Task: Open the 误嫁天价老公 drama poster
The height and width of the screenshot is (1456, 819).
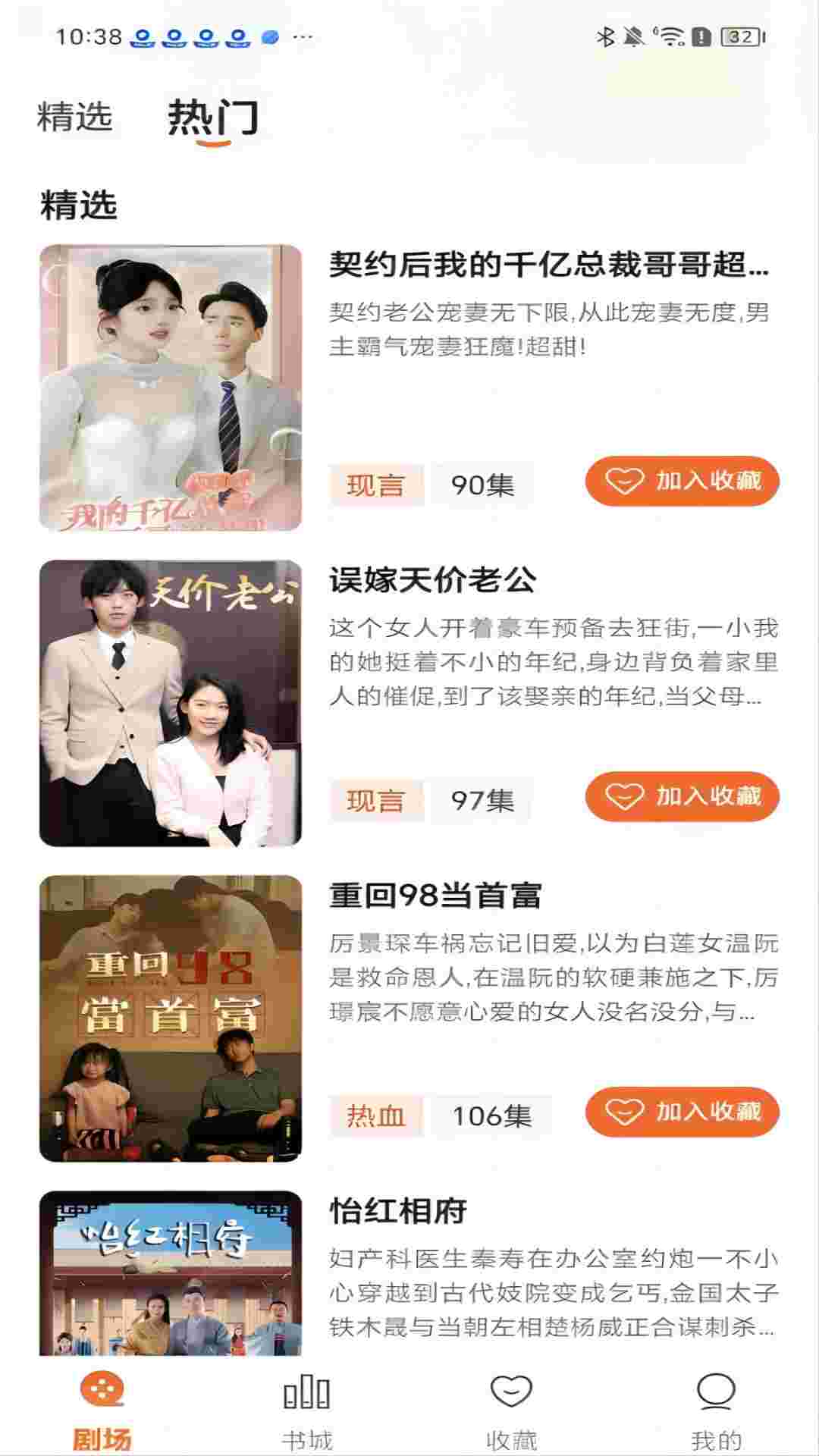Action: 171,703
